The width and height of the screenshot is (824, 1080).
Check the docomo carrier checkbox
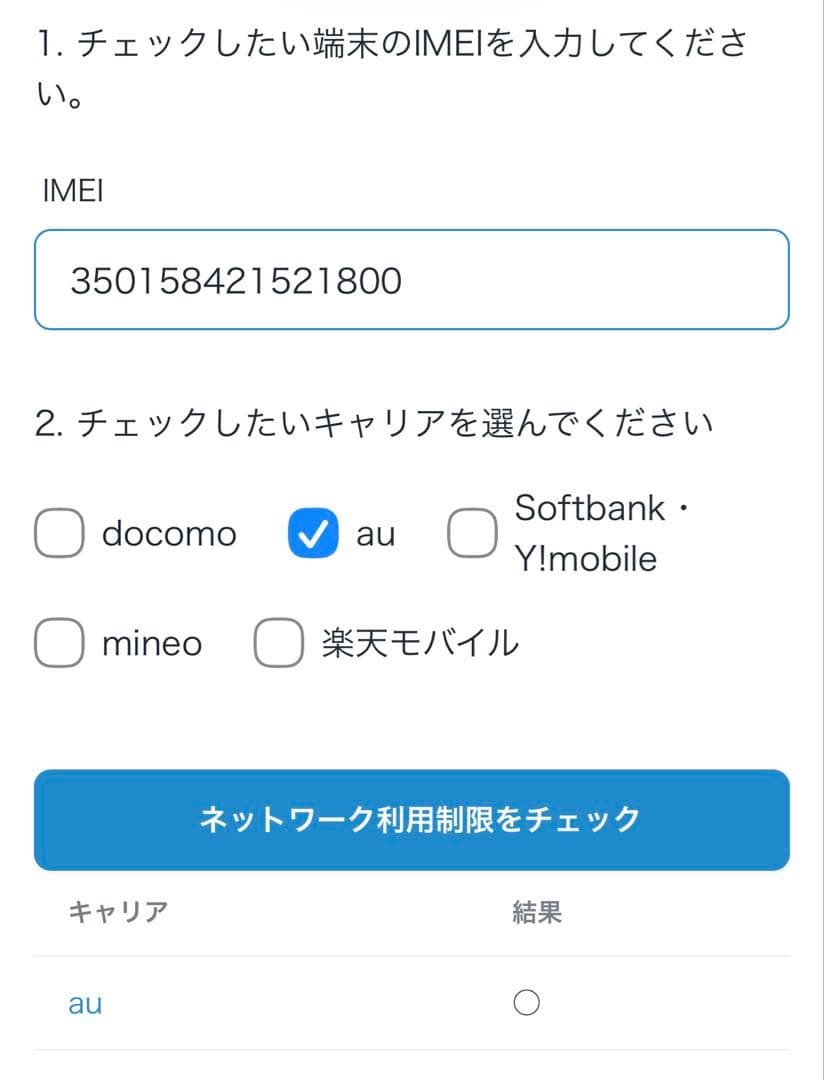pyautogui.click(x=59, y=534)
